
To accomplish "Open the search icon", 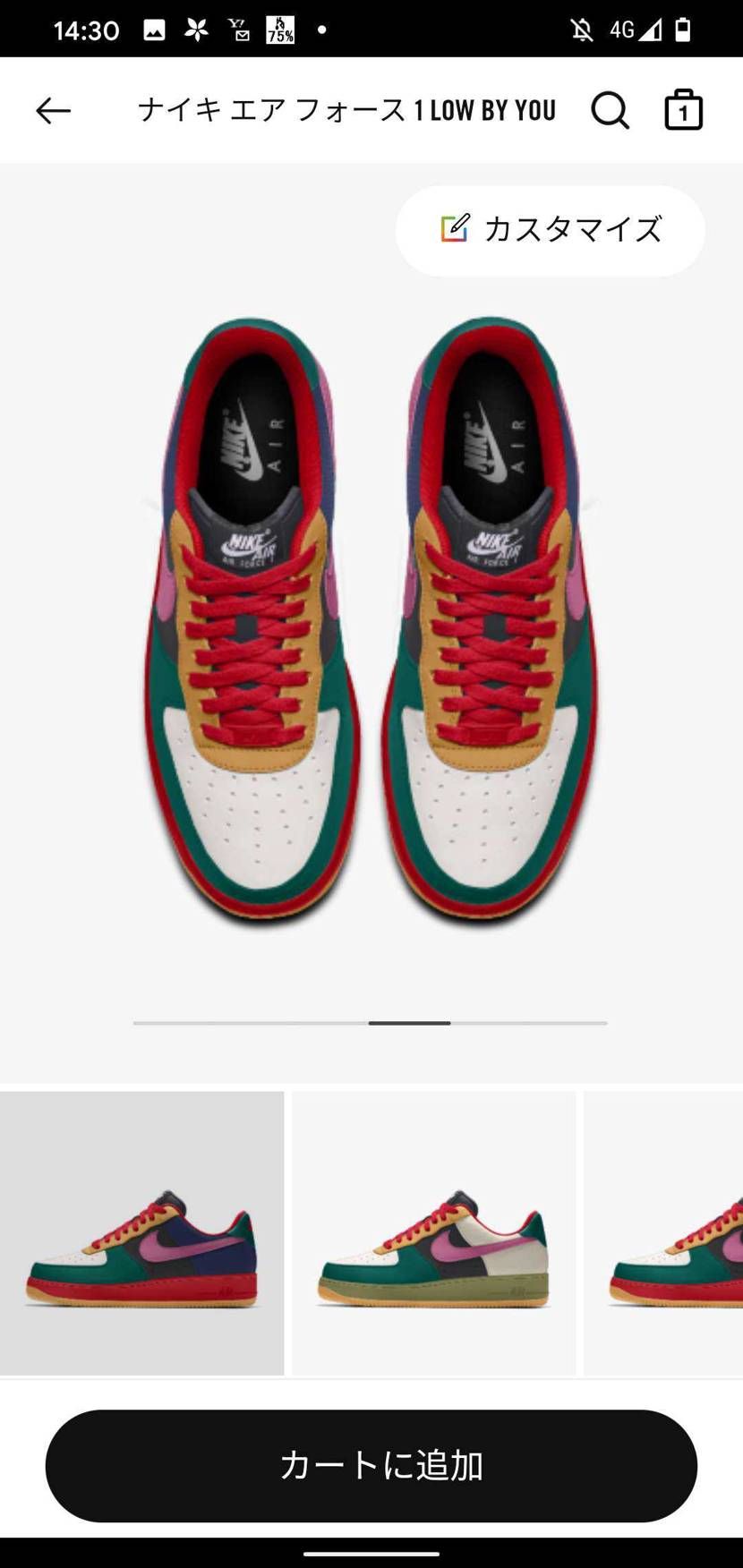I will point(610,110).
